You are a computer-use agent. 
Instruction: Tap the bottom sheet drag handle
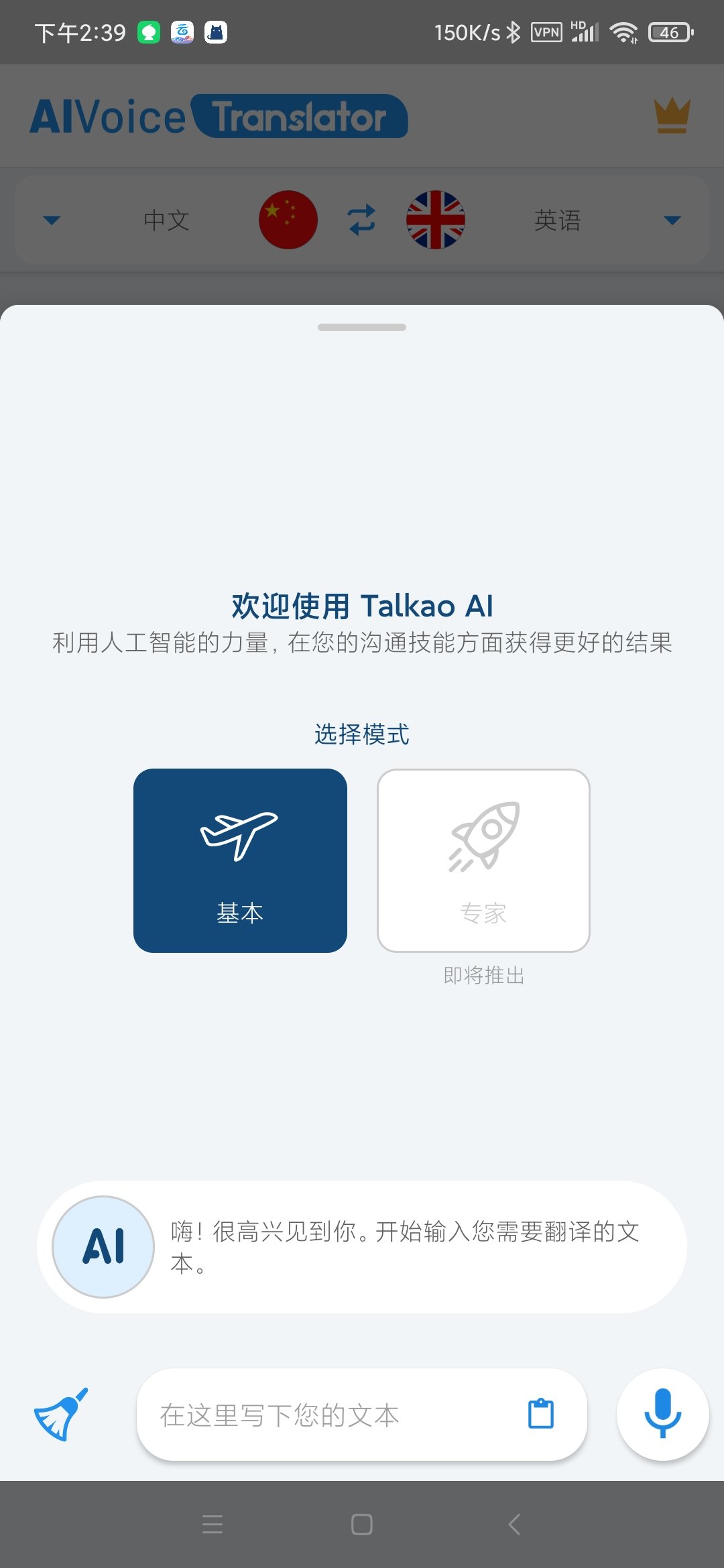[362, 327]
